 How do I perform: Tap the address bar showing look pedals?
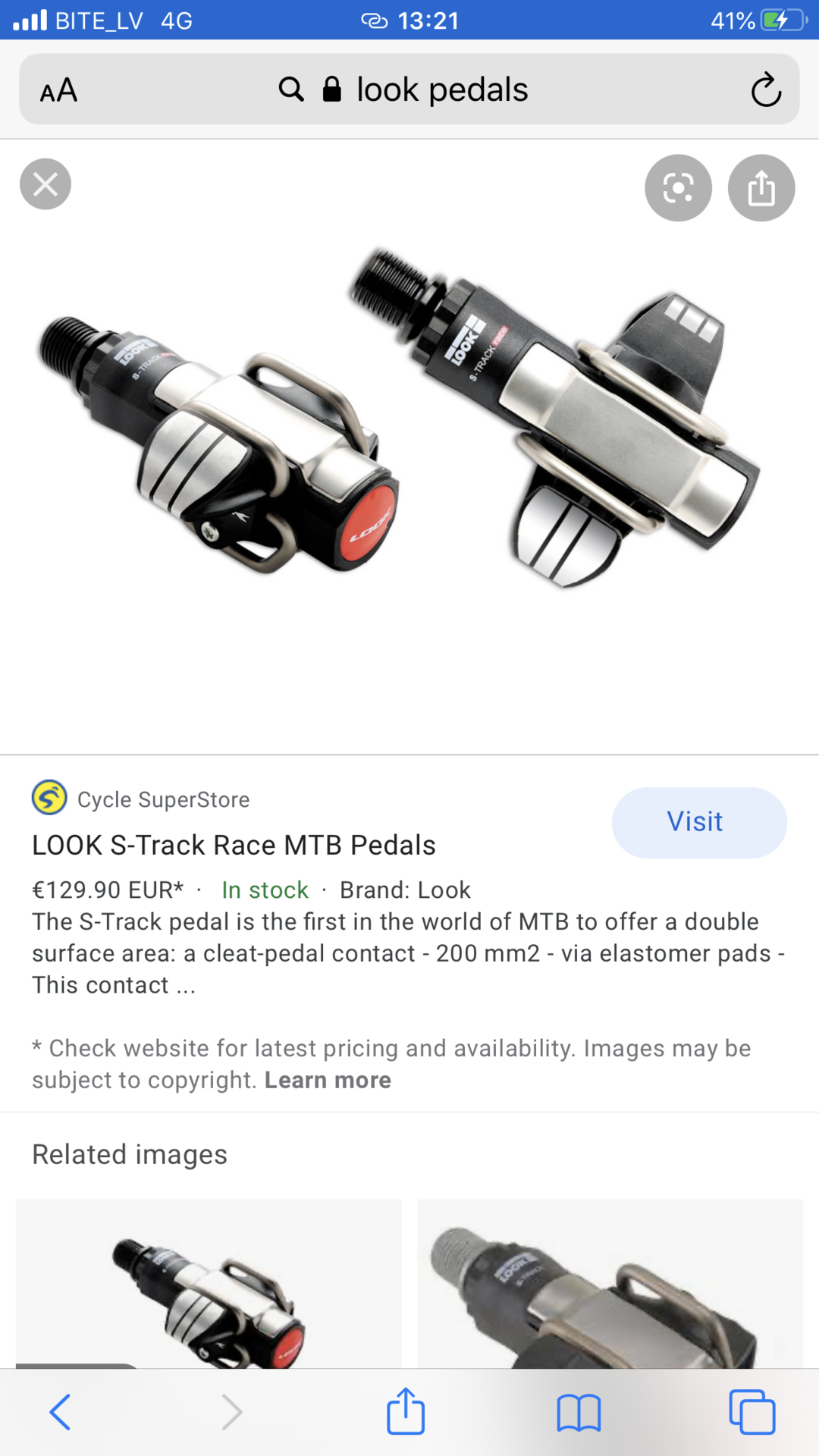pos(409,89)
